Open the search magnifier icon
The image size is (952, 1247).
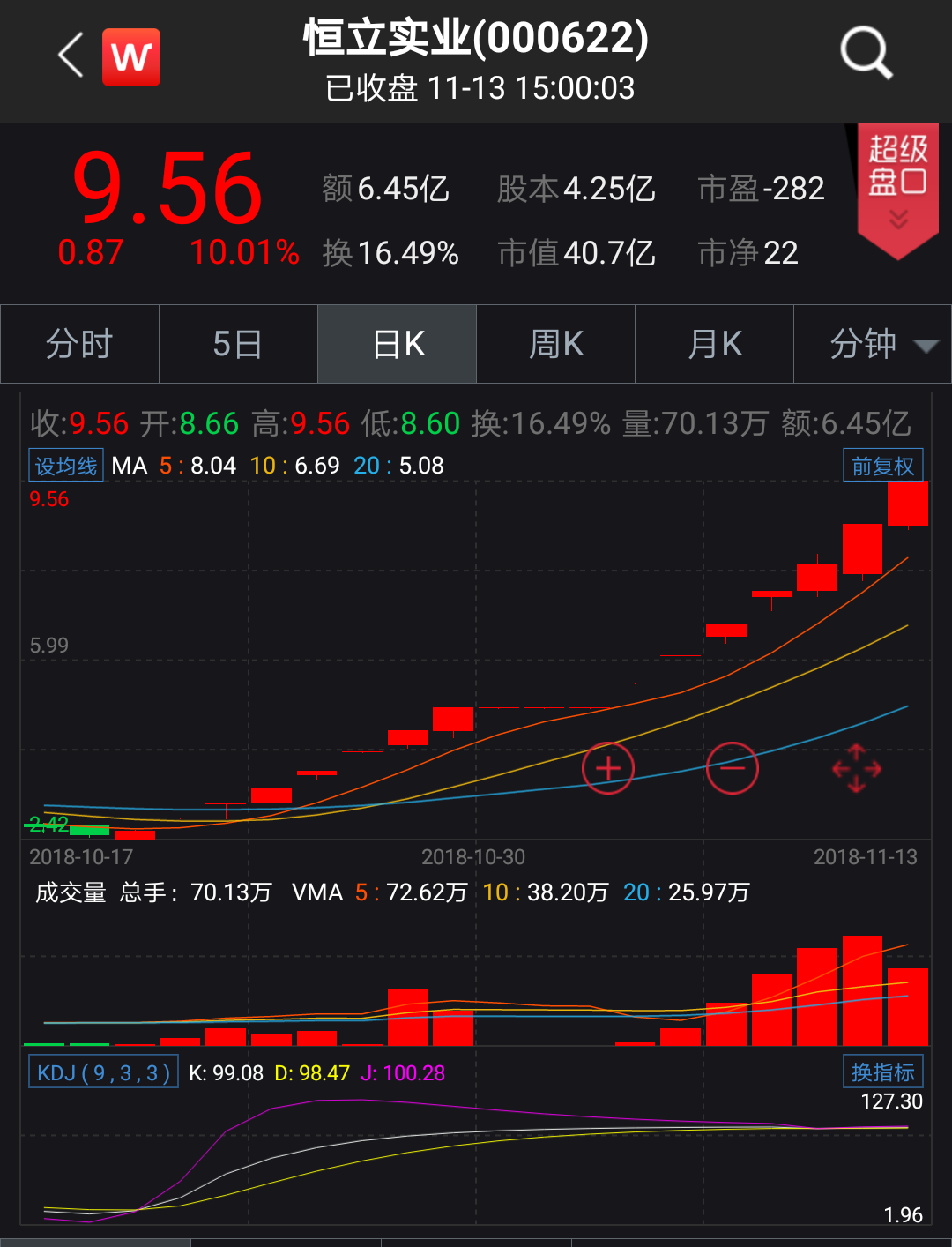coord(866,53)
